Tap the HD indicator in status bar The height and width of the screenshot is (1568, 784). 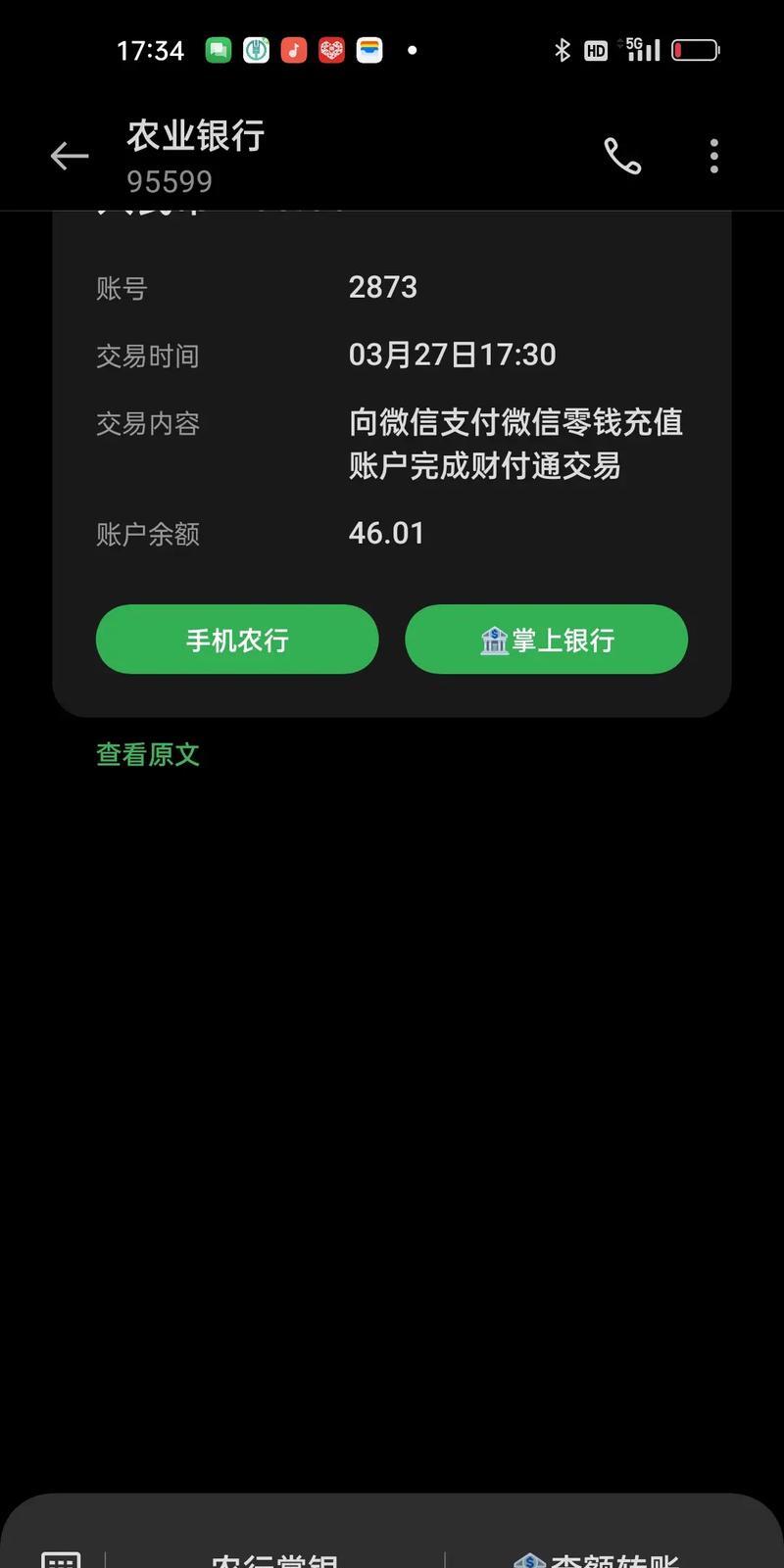point(595,50)
